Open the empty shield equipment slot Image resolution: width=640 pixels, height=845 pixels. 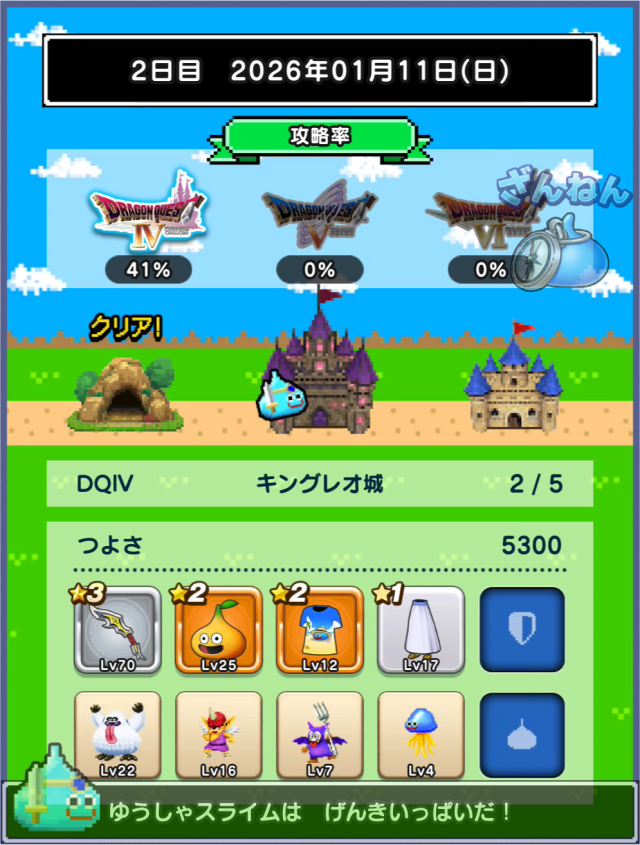(x=522, y=630)
